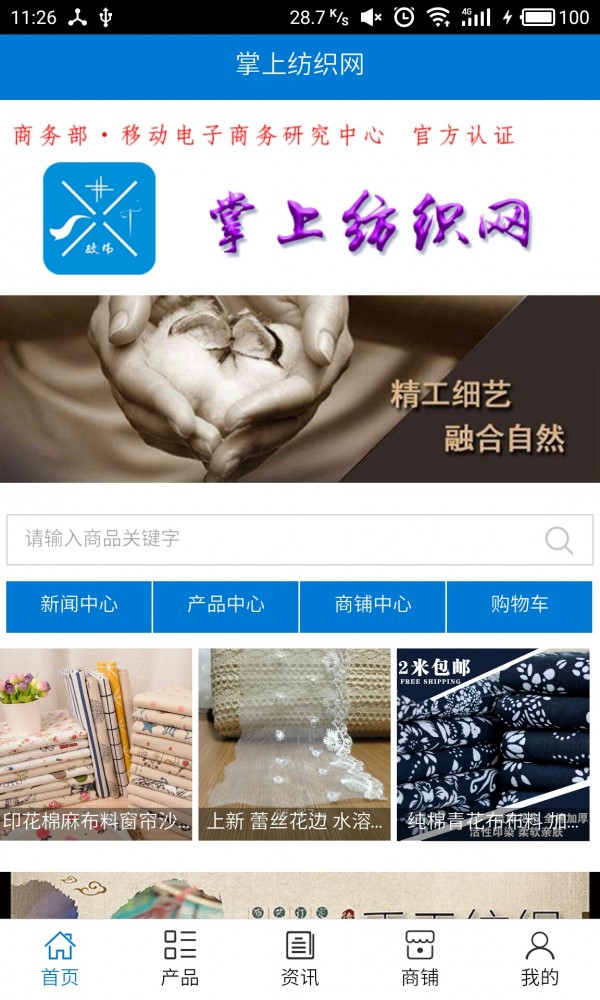The width and height of the screenshot is (600, 1000).
Task: Switch to the 首页 home tab
Action: pyautogui.click(x=60, y=958)
